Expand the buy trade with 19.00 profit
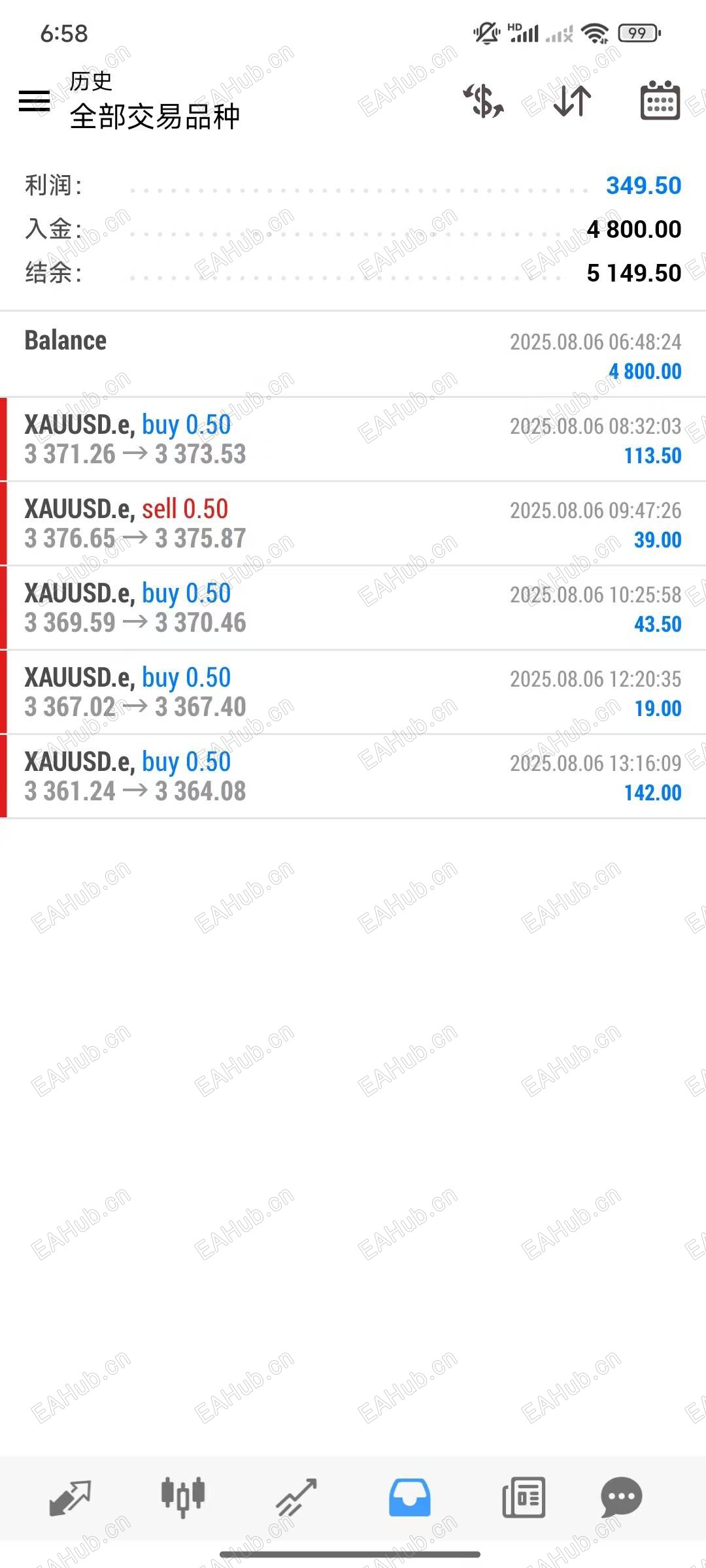 coord(353,693)
